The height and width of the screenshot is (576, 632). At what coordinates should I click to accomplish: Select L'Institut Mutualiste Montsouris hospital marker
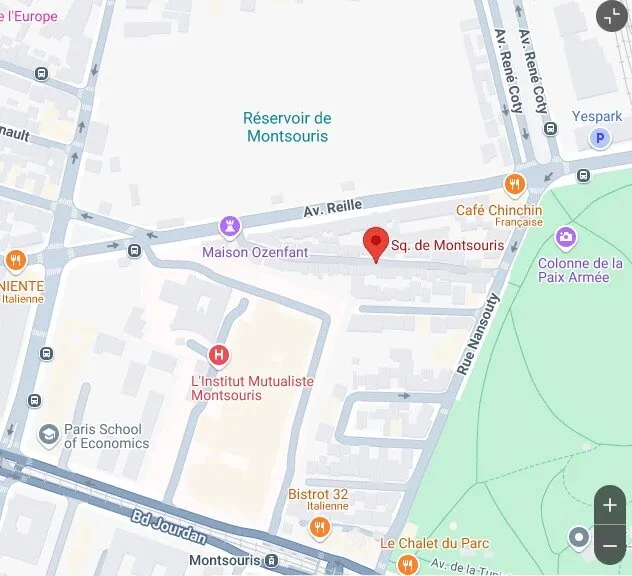219,355
